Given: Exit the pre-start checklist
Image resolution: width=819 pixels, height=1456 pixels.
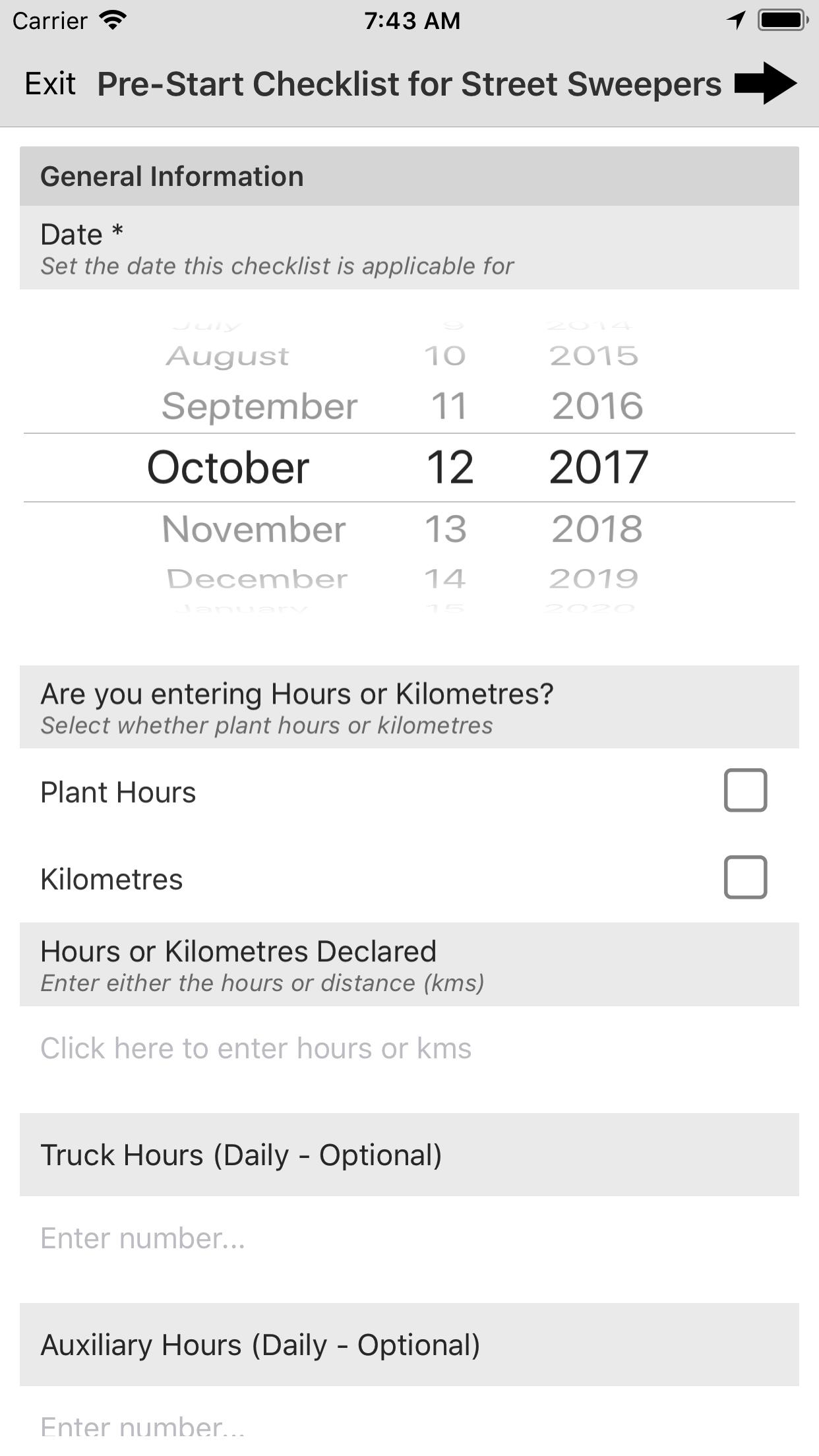Looking at the screenshot, I should click(50, 84).
